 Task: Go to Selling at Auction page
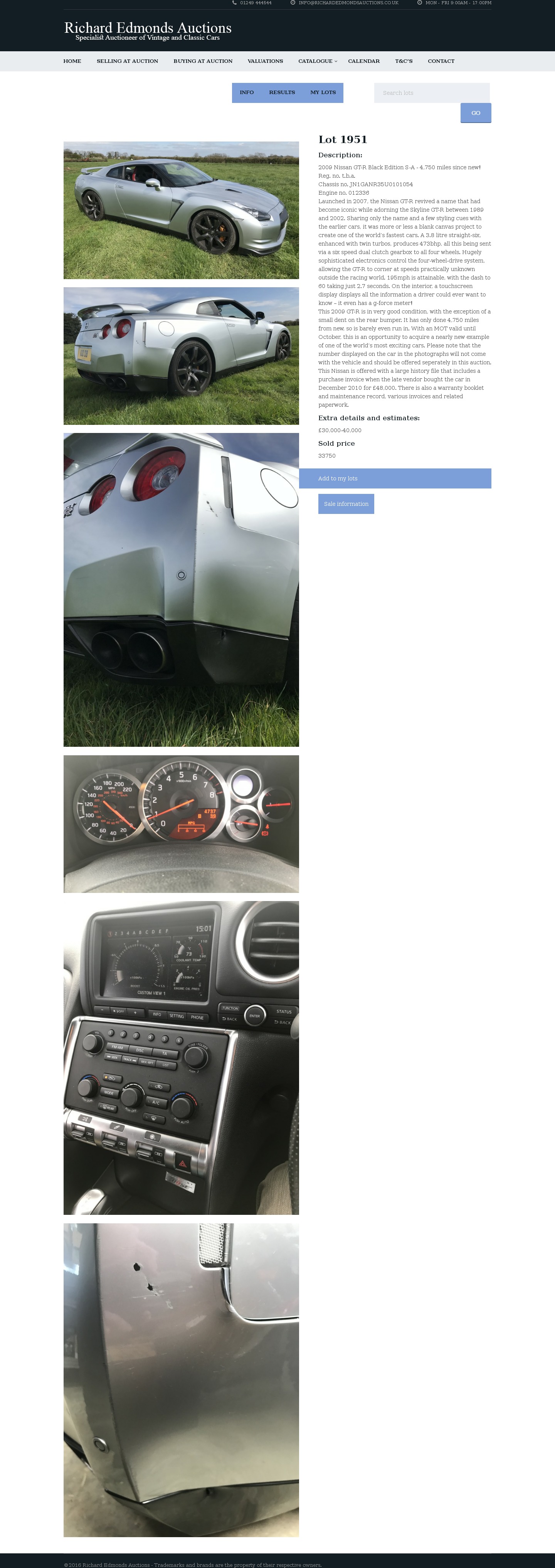(x=127, y=61)
